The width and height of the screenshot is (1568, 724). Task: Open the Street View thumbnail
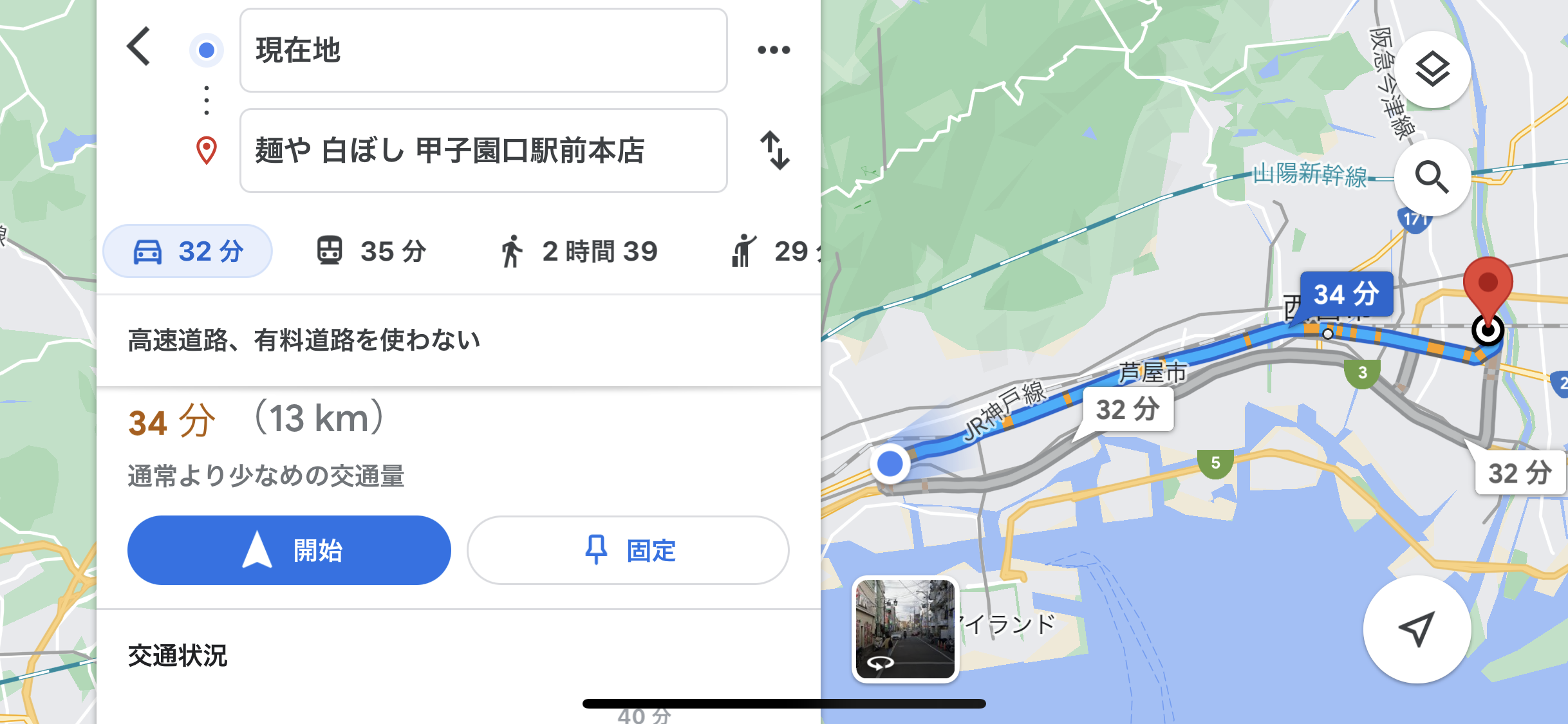click(905, 629)
